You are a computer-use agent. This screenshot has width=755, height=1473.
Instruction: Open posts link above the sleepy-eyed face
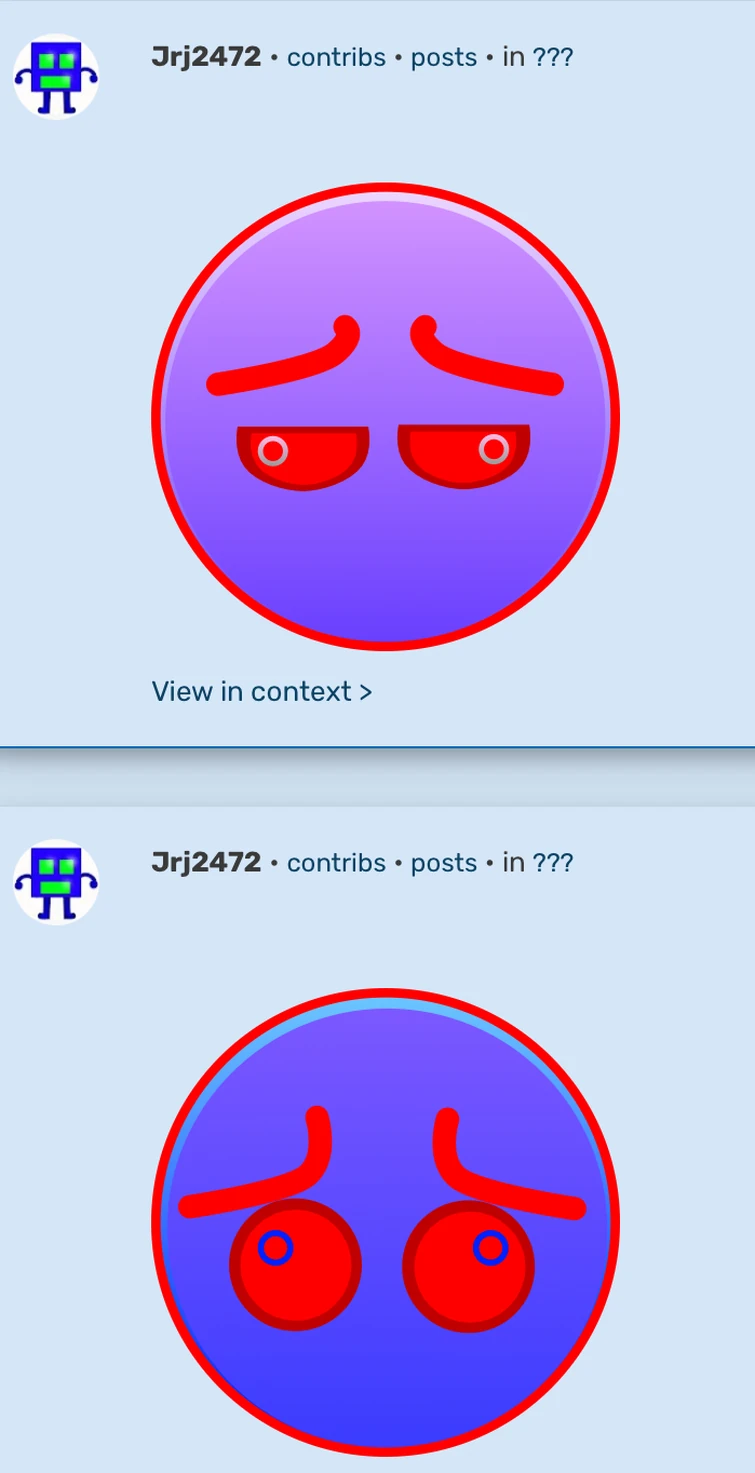(x=444, y=57)
